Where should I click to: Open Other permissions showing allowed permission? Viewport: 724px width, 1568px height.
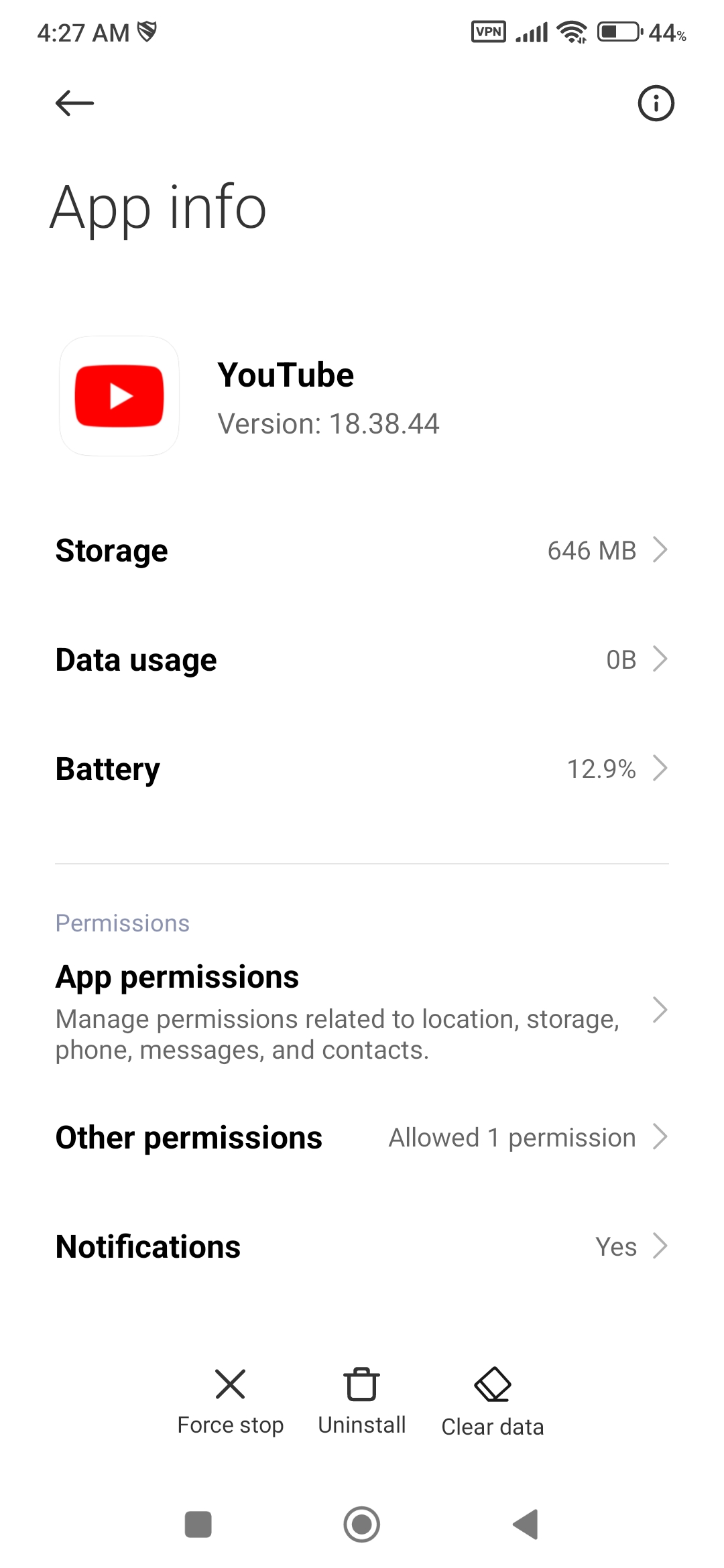(362, 1136)
